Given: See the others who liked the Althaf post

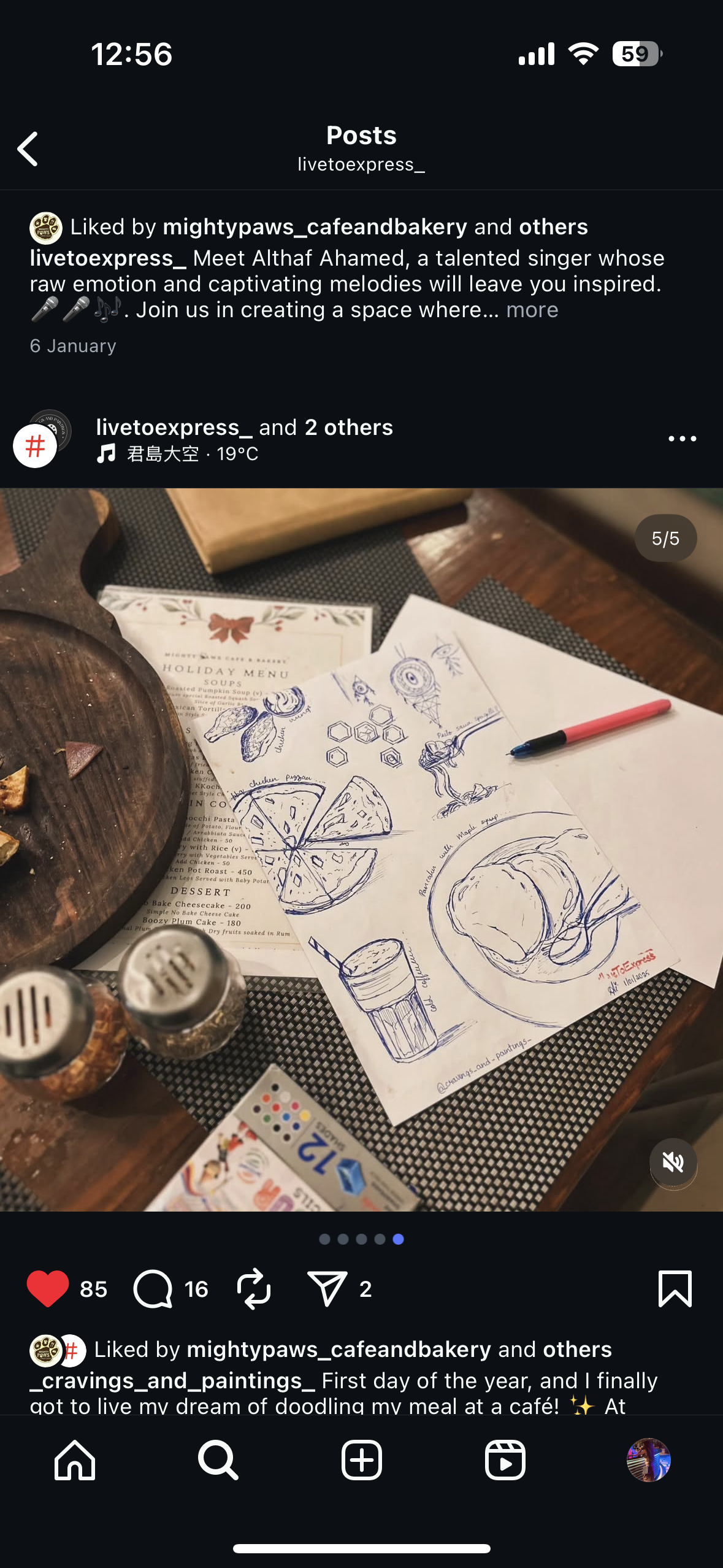Looking at the screenshot, I should click(x=553, y=227).
